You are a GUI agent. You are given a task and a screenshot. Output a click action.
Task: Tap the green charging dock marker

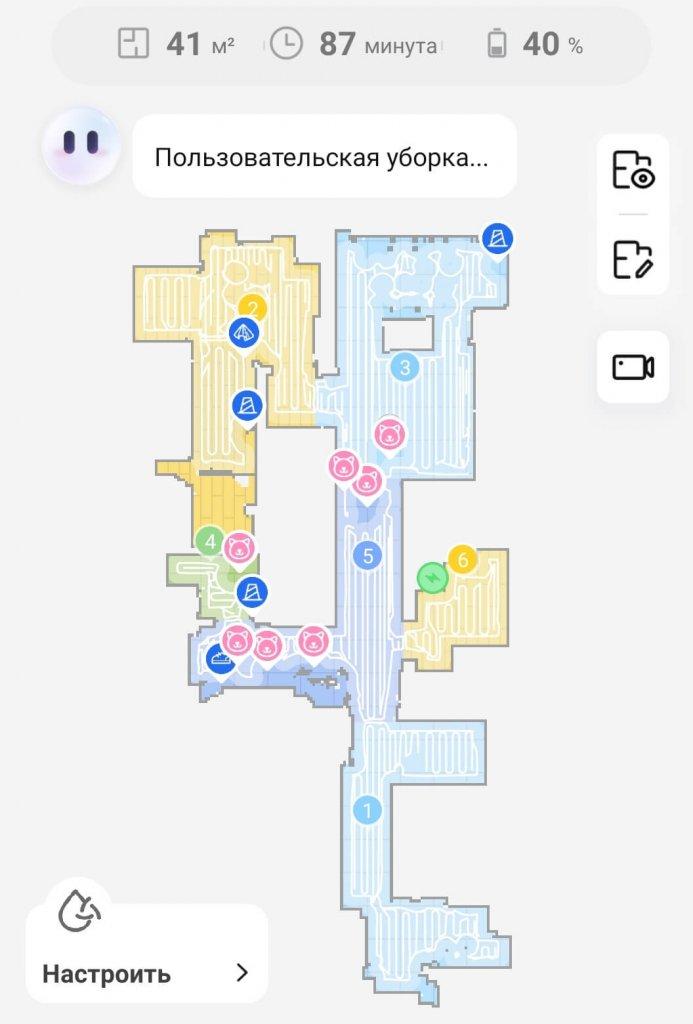pos(432,578)
